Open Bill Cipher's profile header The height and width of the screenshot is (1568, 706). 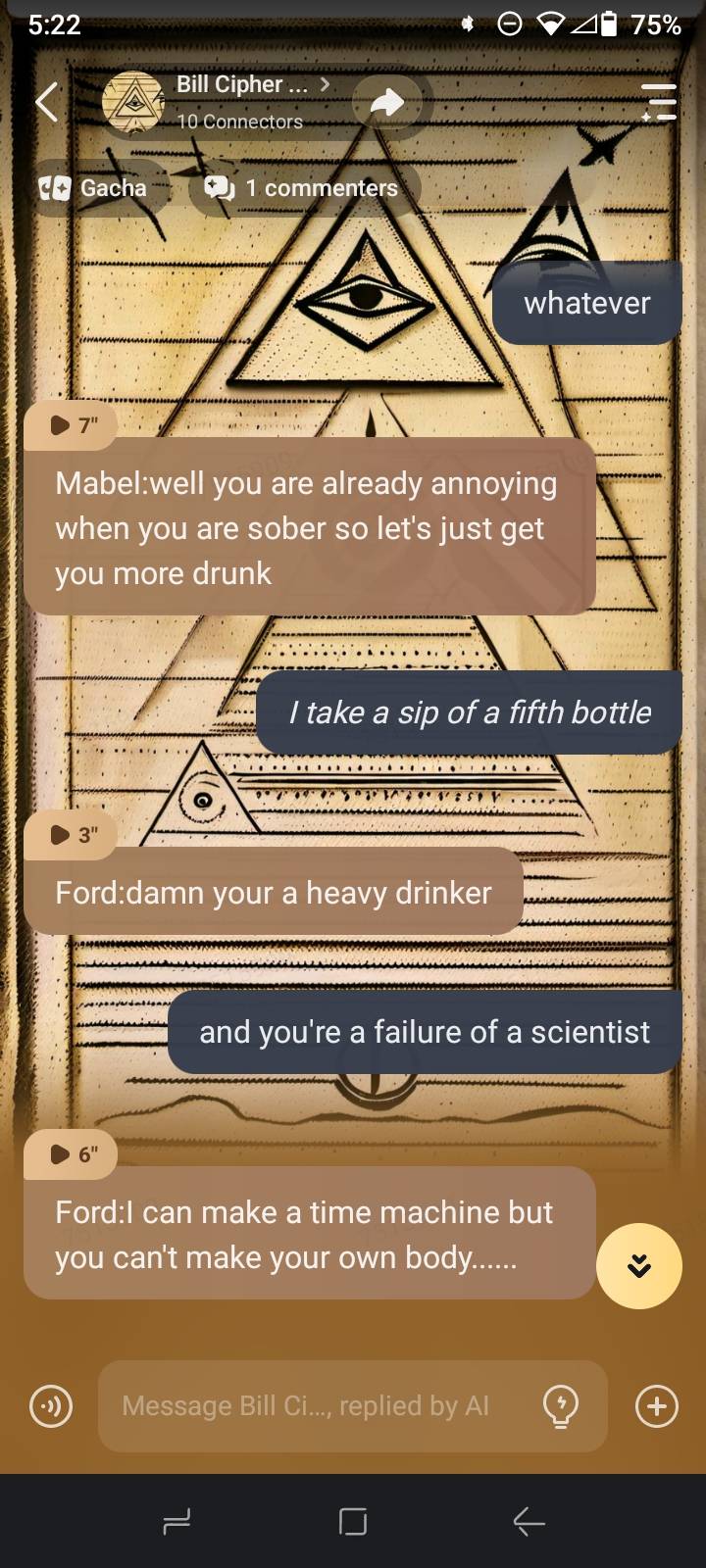(240, 102)
